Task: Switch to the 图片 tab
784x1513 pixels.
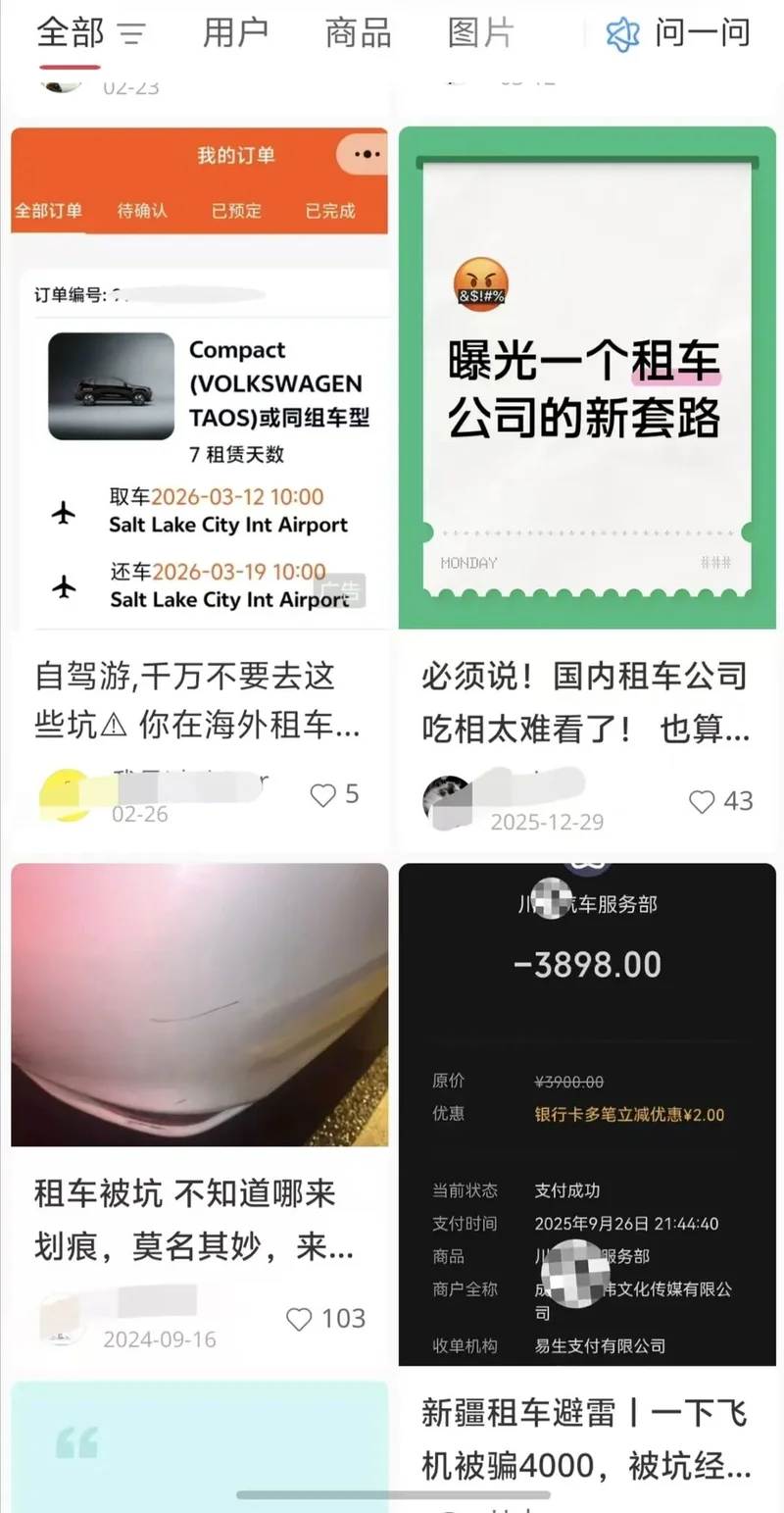Action: [x=480, y=33]
